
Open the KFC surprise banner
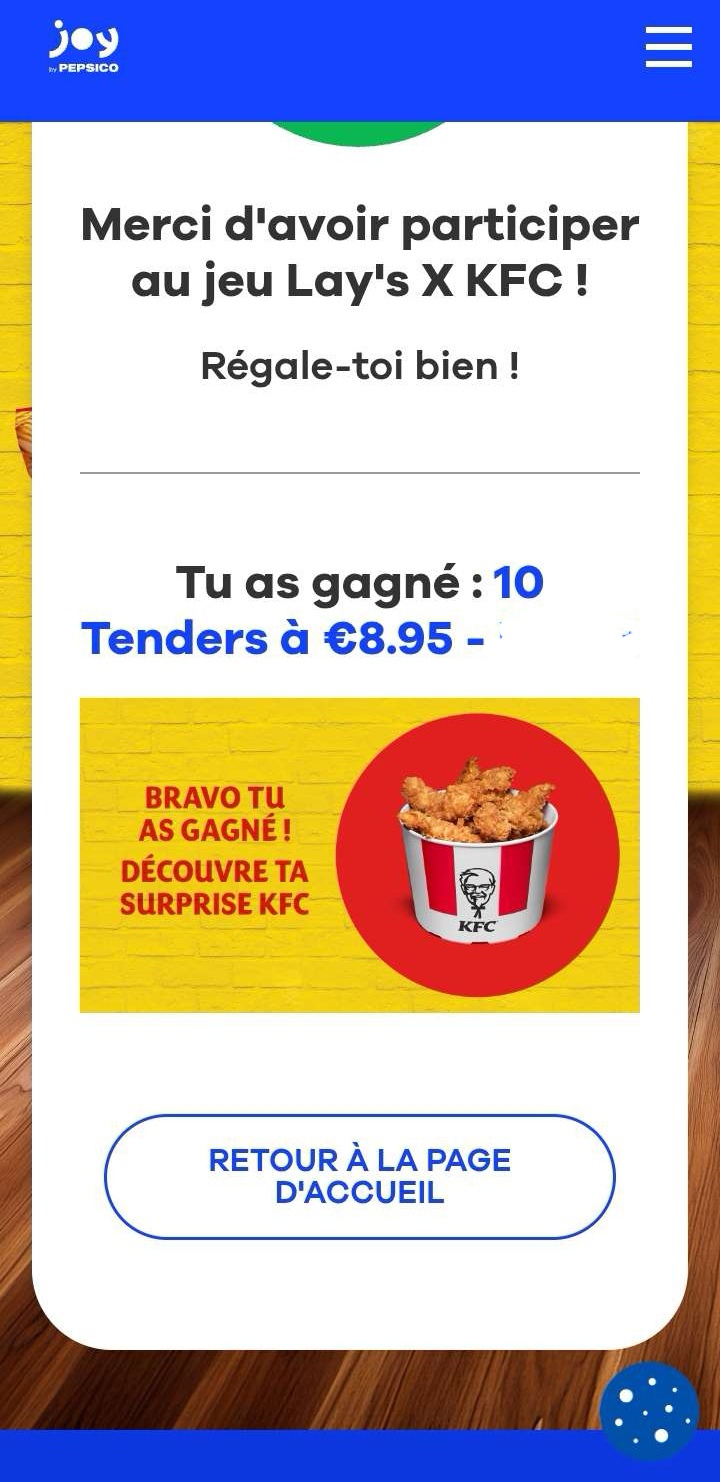coord(360,855)
